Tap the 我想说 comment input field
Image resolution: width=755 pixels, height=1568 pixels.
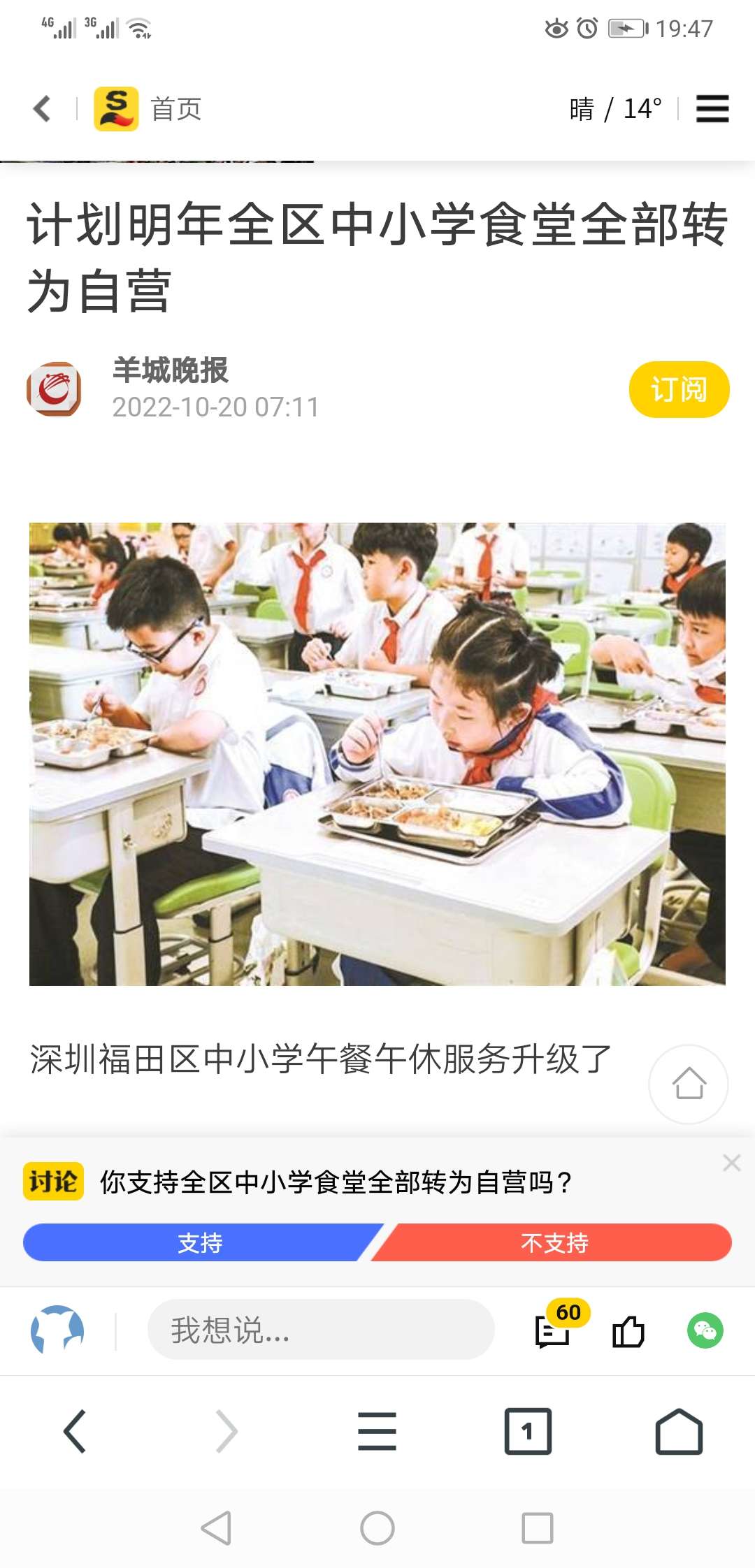pos(320,1329)
